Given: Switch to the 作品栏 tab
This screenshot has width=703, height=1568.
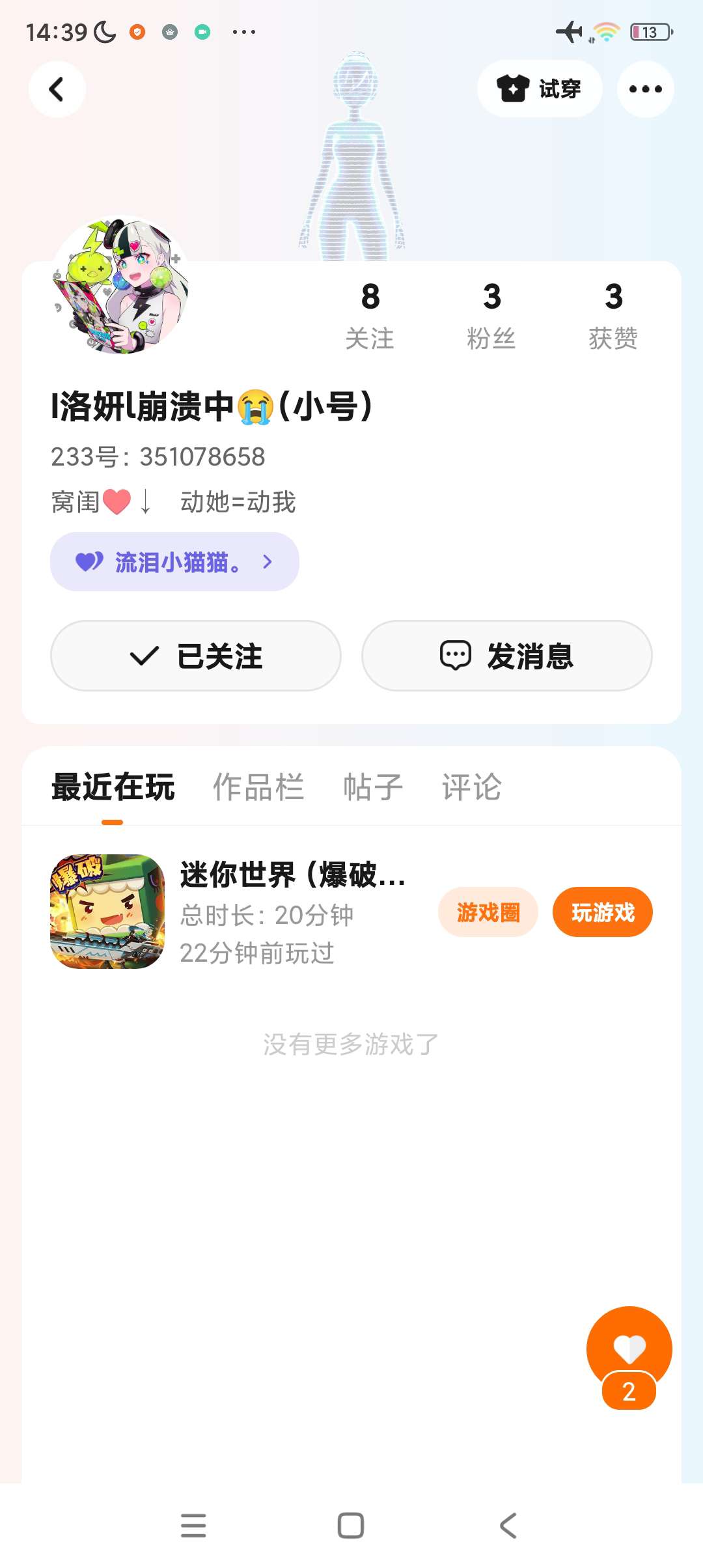Looking at the screenshot, I should pyautogui.click(x=258, y=787).
